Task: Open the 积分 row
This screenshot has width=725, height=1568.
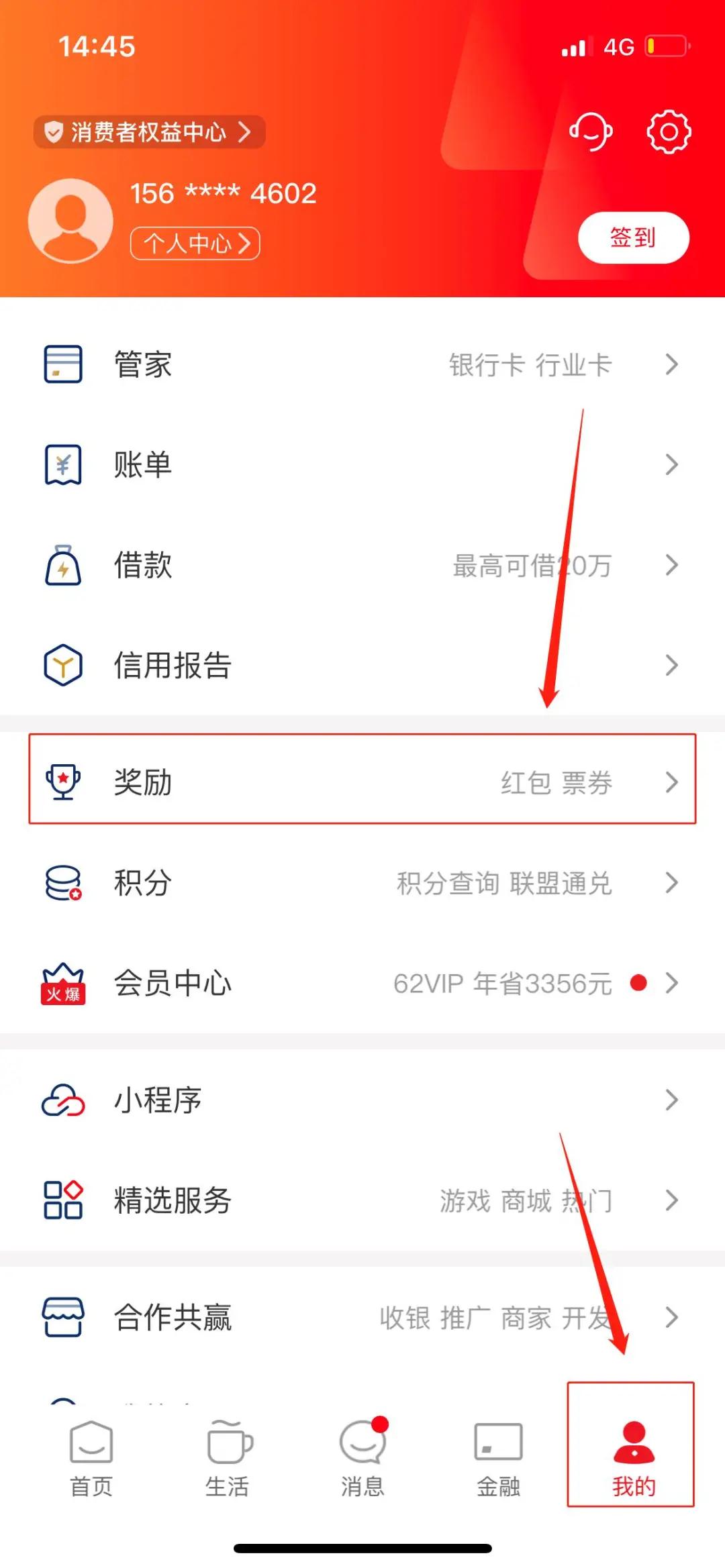Action: (362, 883)
